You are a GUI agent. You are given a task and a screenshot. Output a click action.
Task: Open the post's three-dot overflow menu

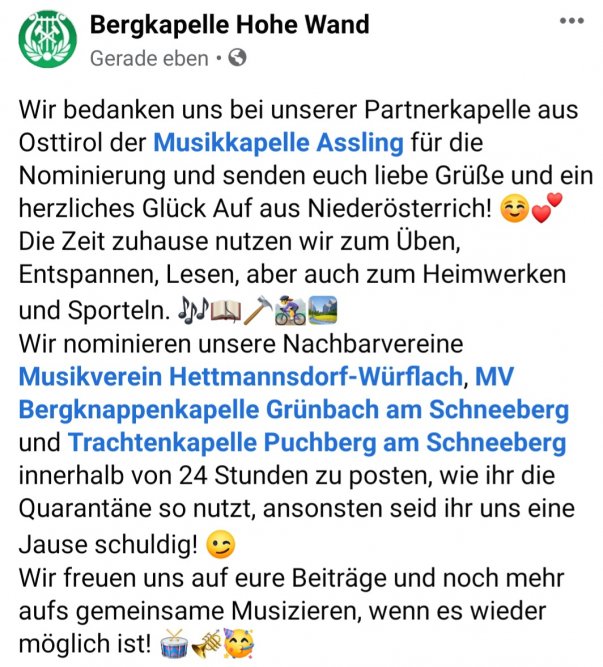(x=570, y=22)
